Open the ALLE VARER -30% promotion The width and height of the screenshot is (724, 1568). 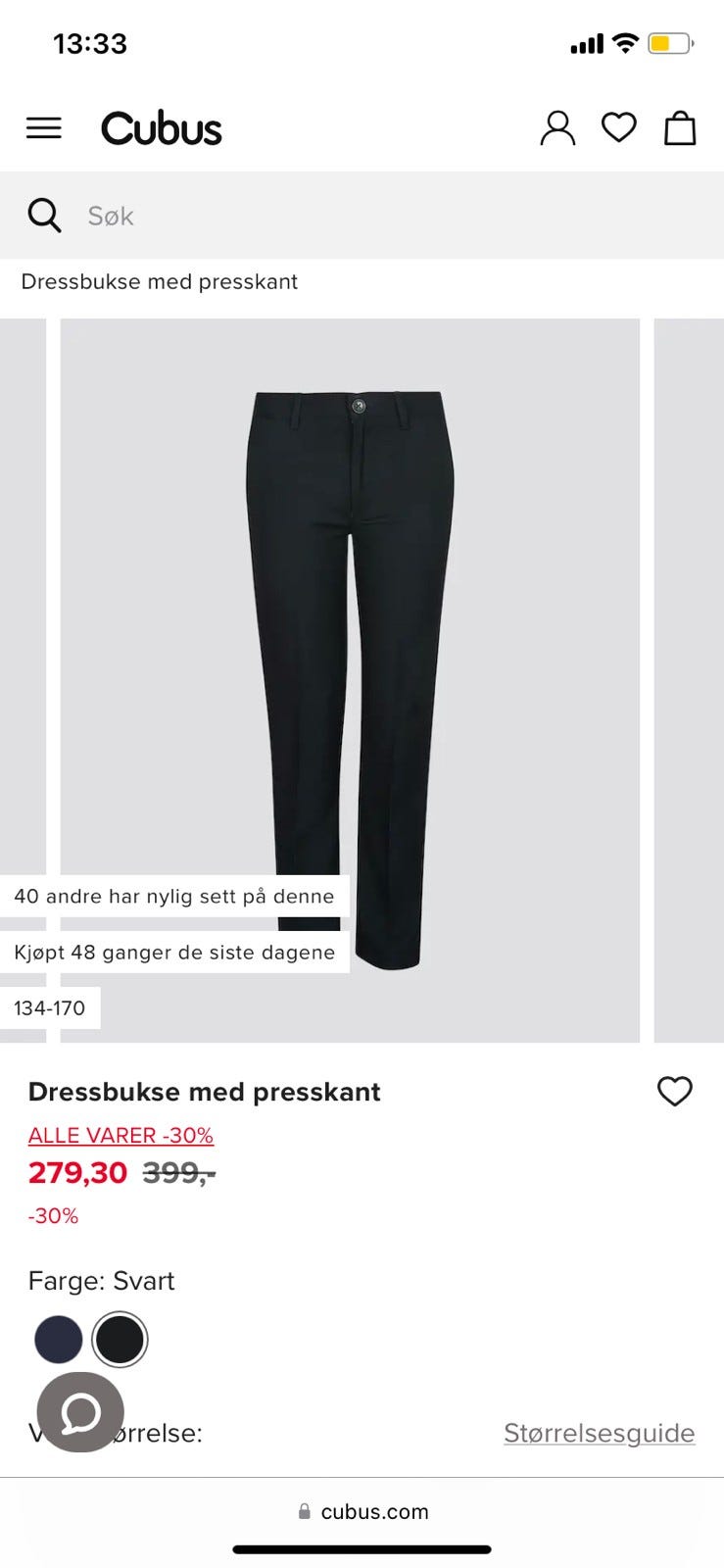(x=121, y=1135)
